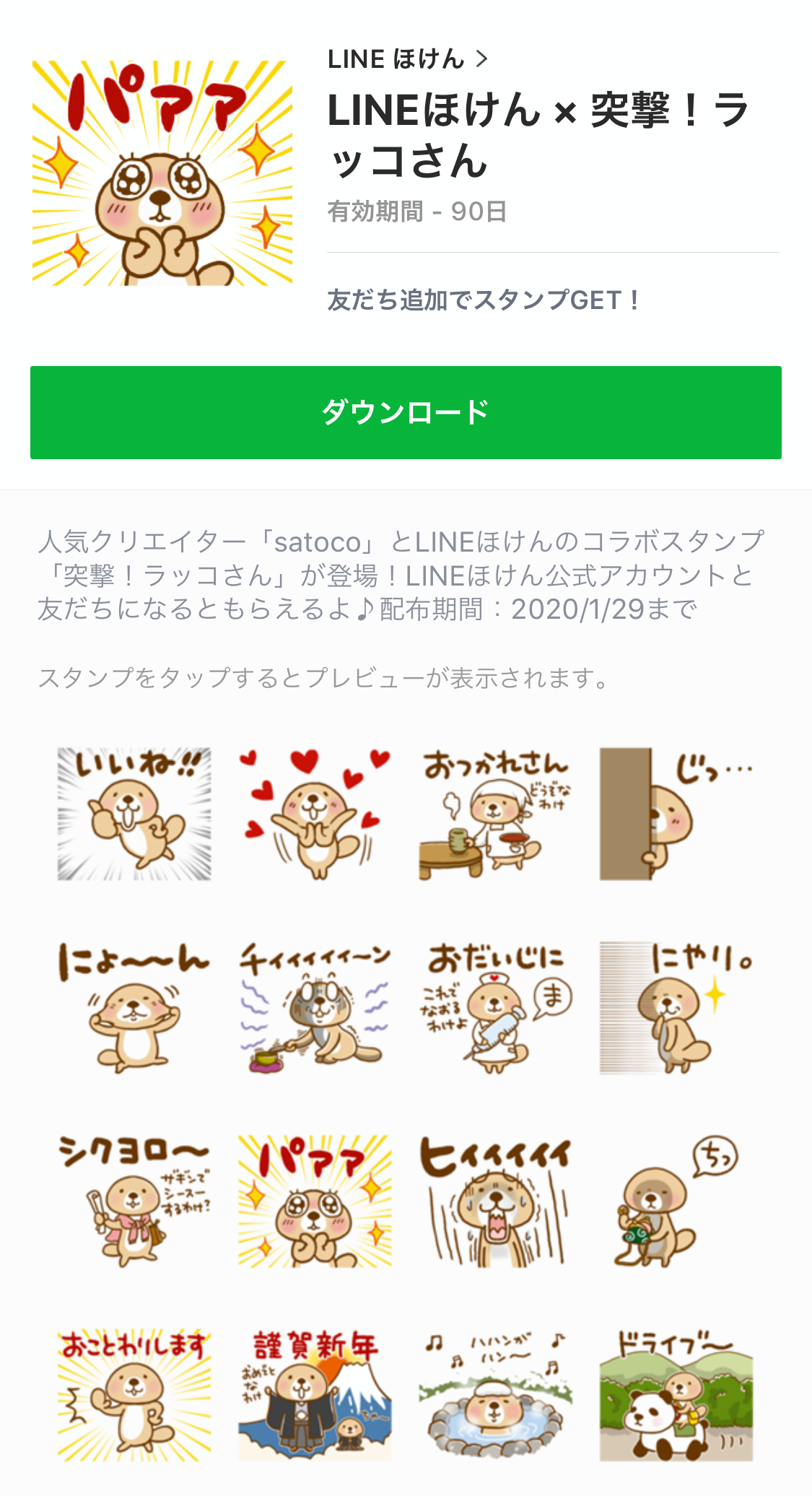Preview the ちっ sticker

pos(676,1201)
